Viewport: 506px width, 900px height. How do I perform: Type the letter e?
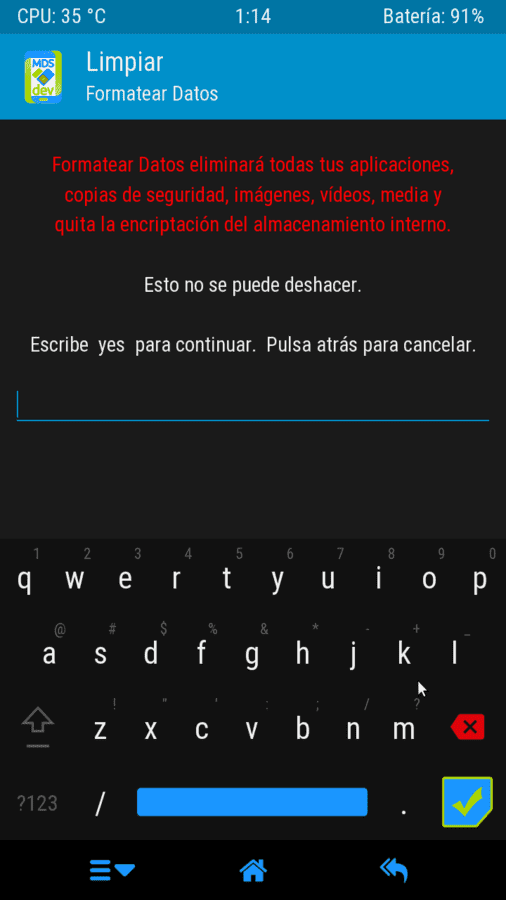(x=126, y=580)
